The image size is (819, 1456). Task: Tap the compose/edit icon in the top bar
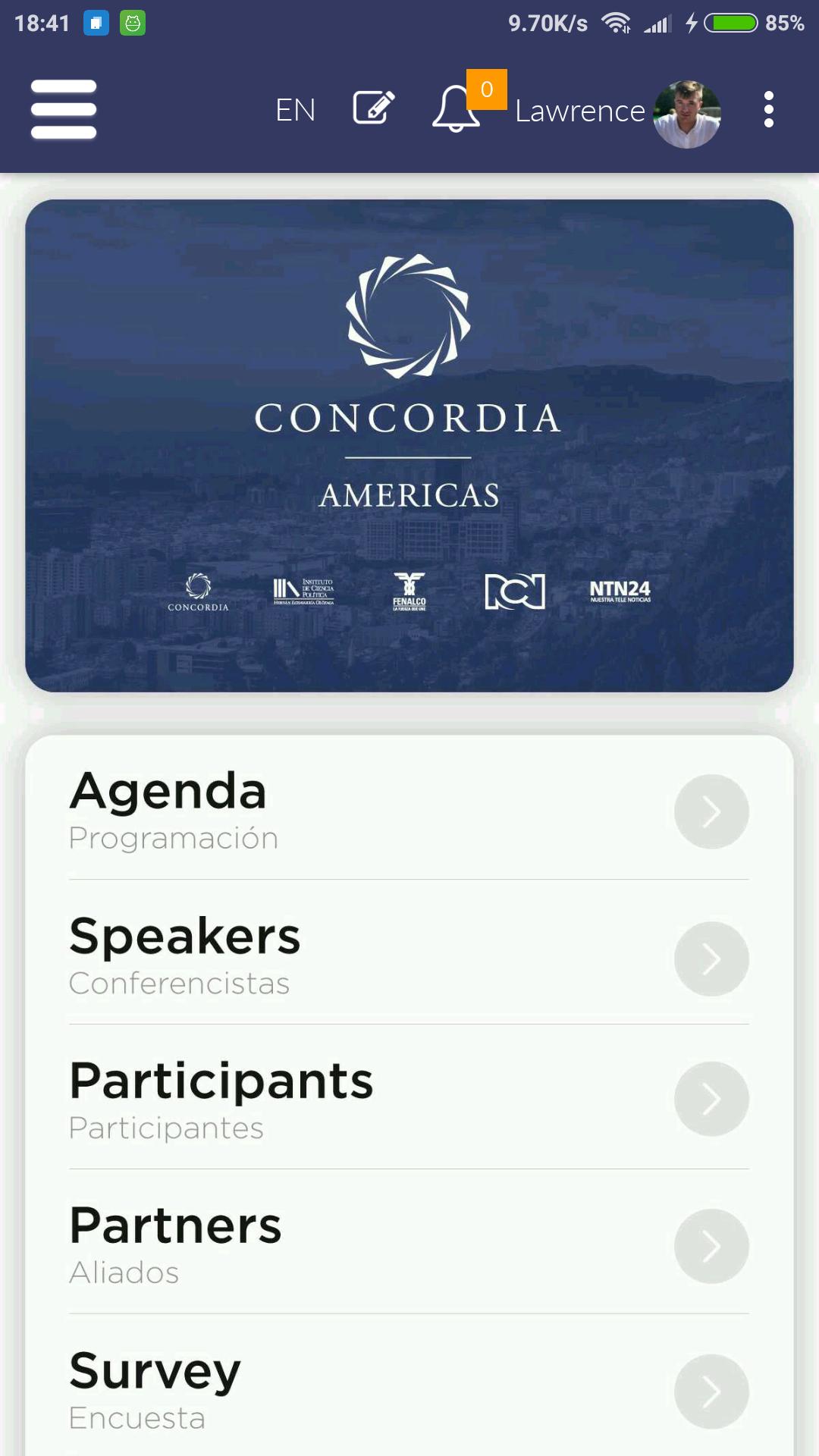pyautogui.click(x=373, y=108)
